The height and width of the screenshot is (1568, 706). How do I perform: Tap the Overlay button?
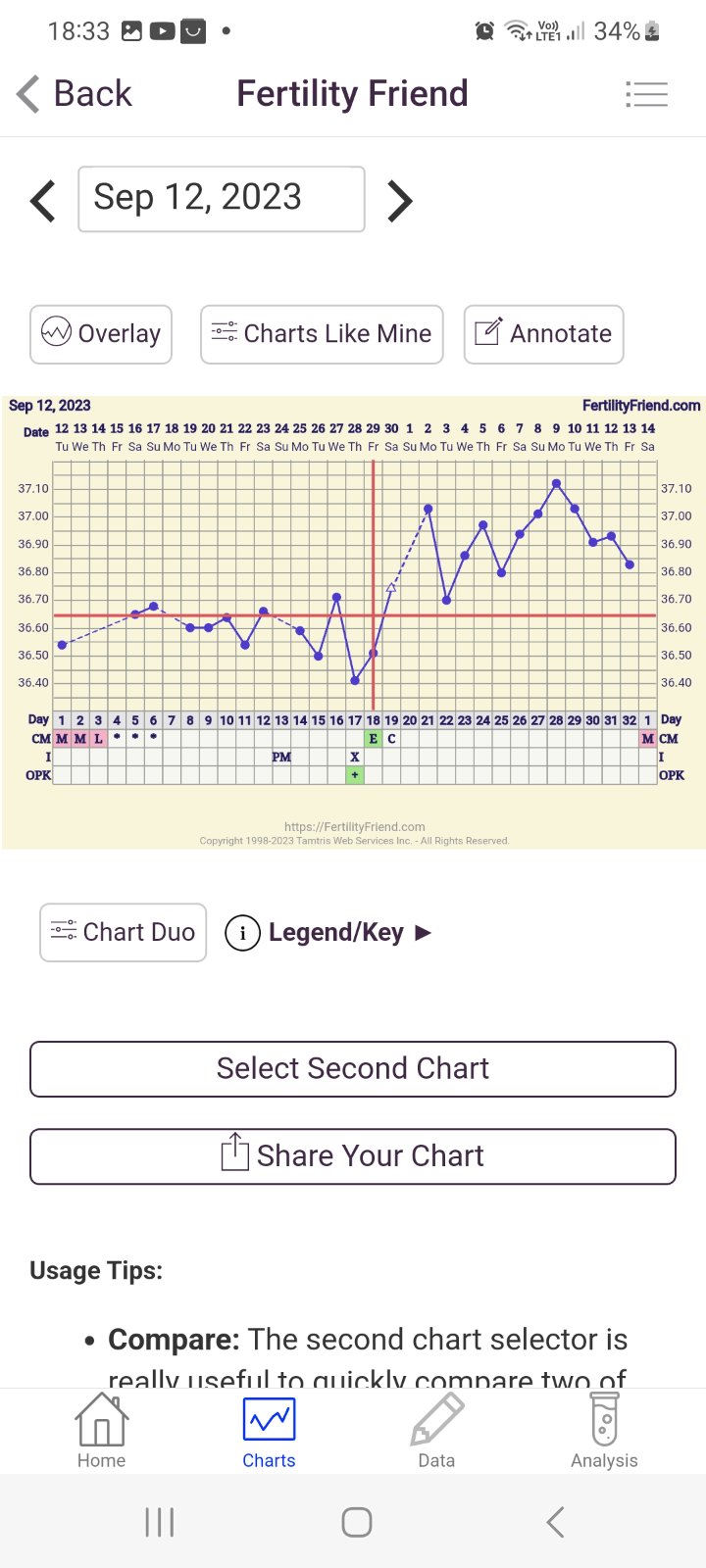point(101,334)
